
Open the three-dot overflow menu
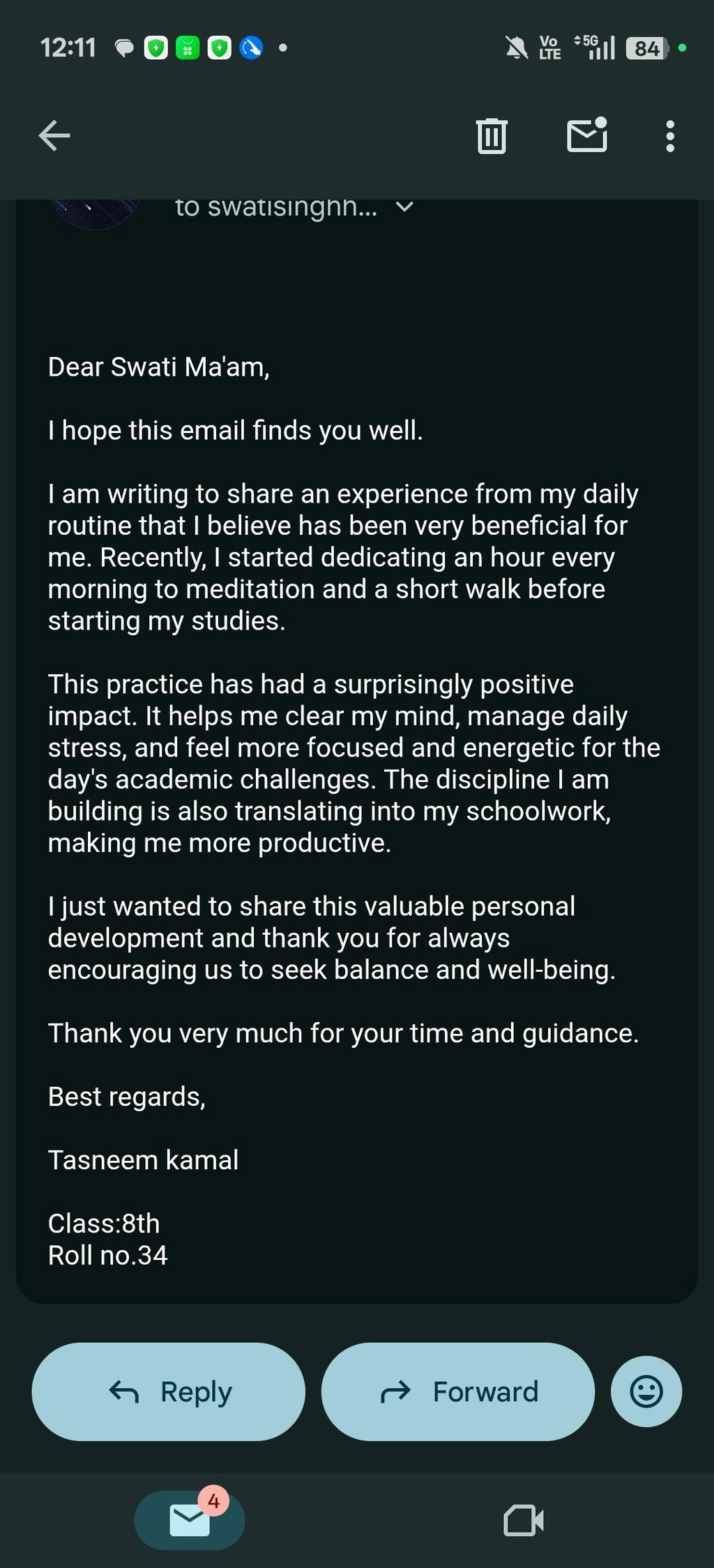click(670, 136)
